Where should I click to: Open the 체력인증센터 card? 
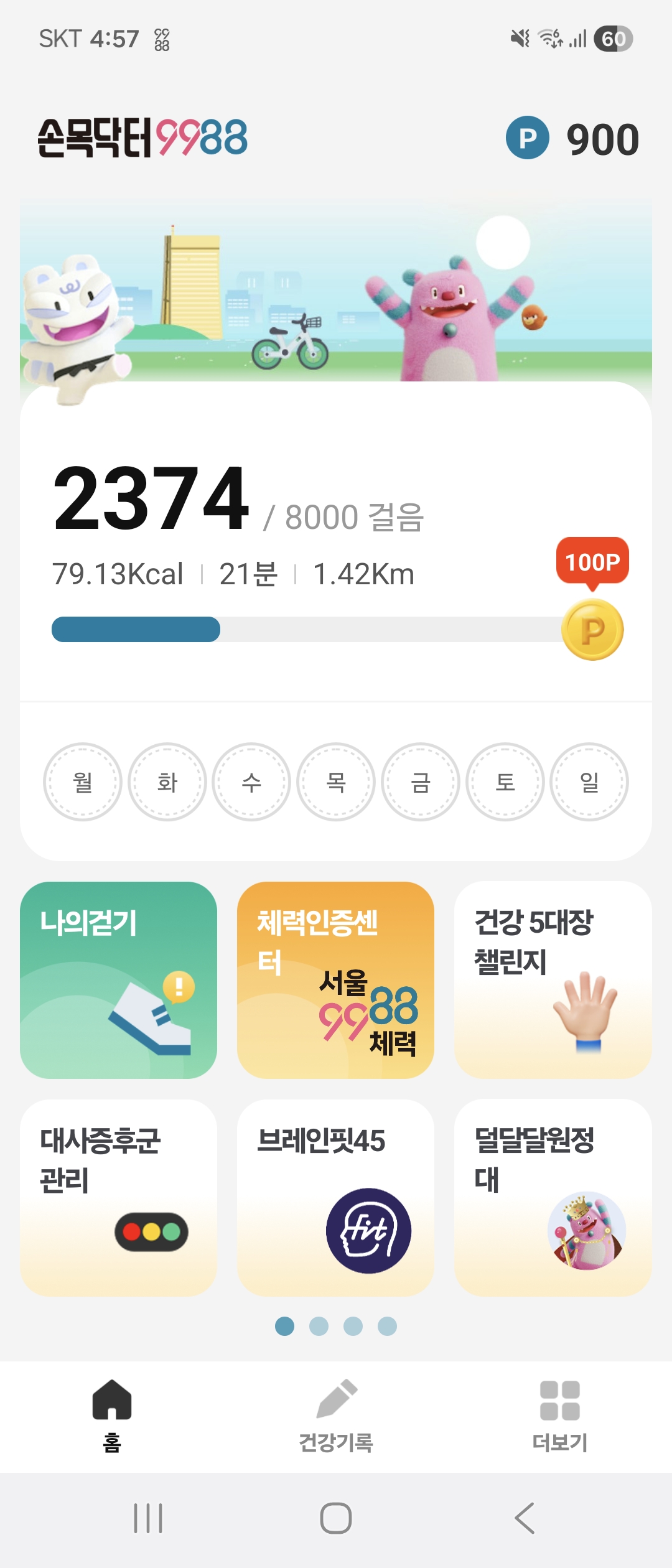pos(335,980)
